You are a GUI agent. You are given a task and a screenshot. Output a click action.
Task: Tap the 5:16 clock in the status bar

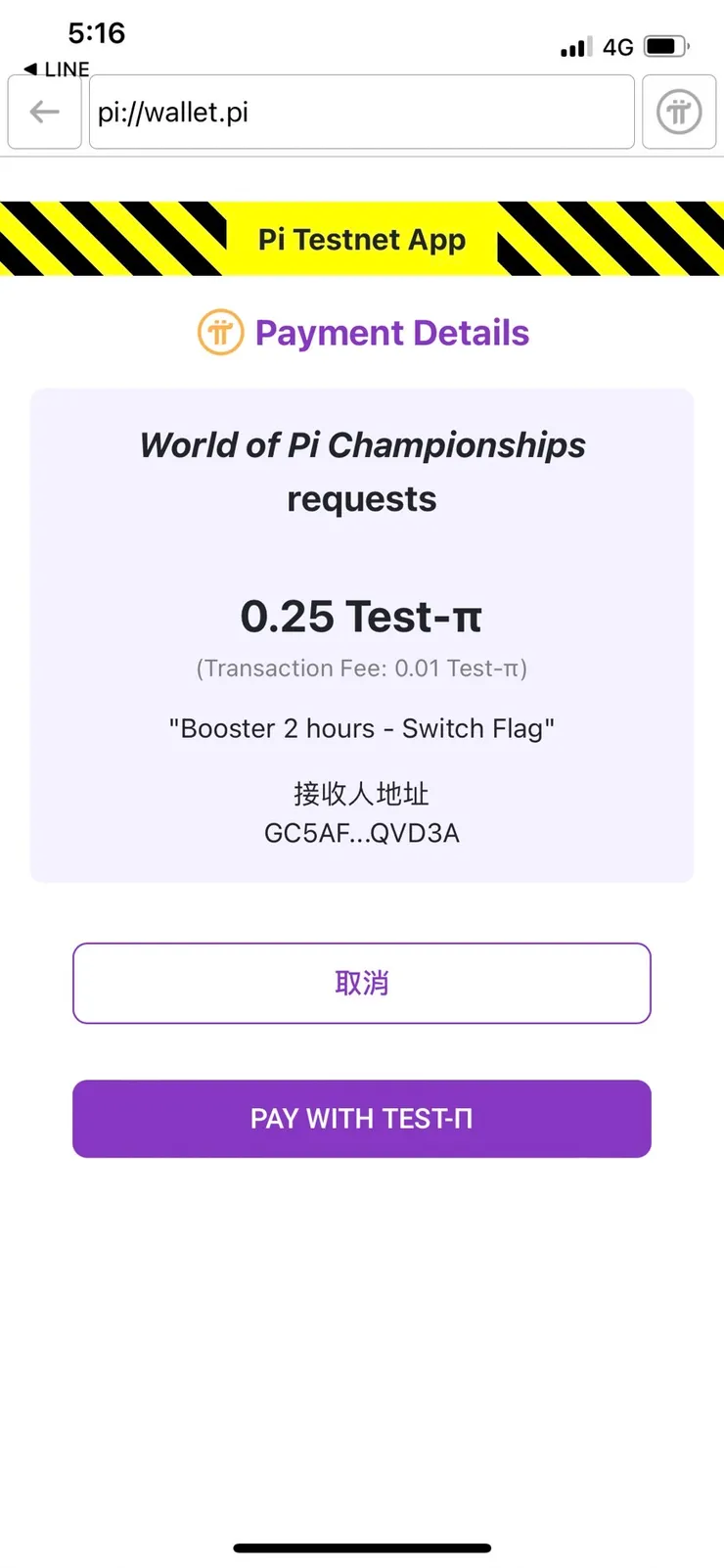(97, 33)
